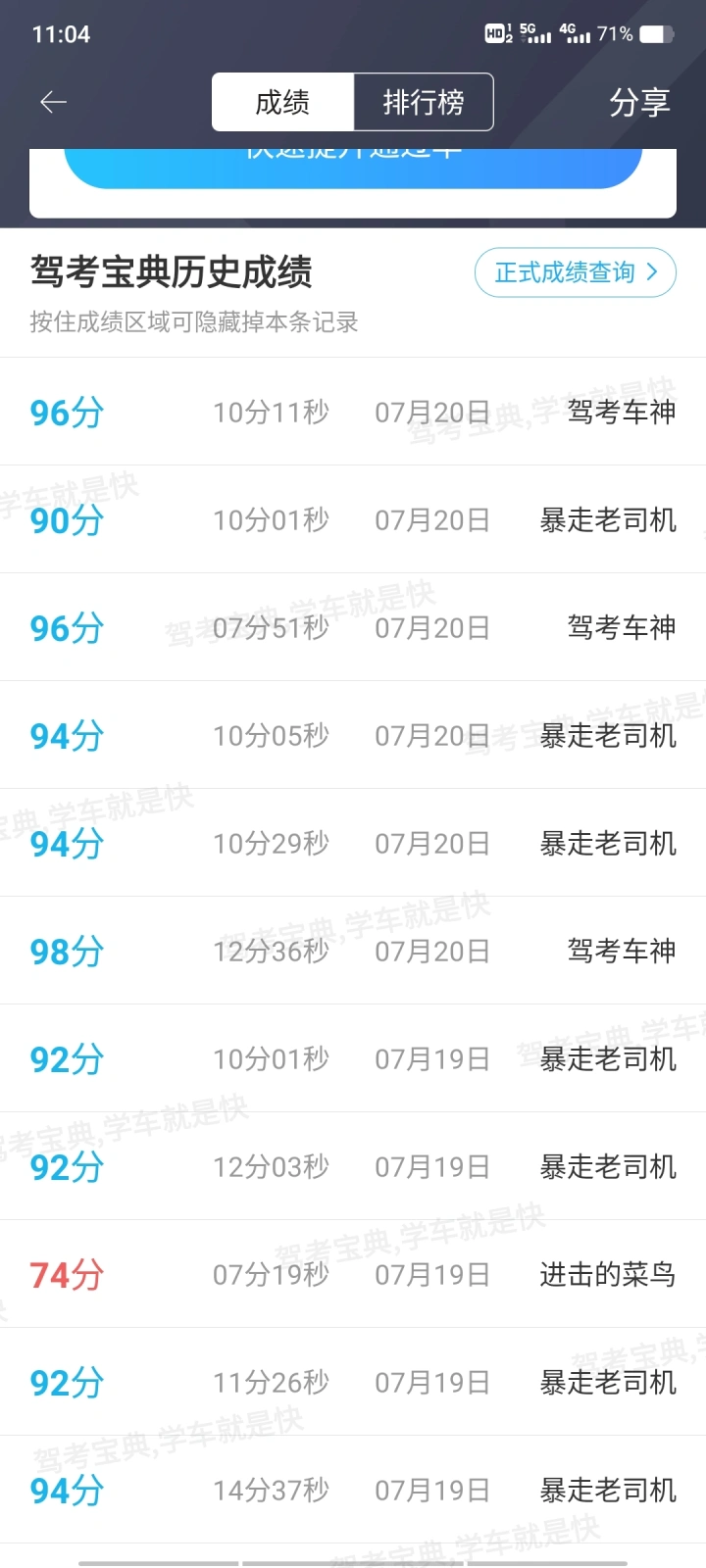Select the 成绩 tab
The image size is (706, 1568).
(x=282, y=102)
